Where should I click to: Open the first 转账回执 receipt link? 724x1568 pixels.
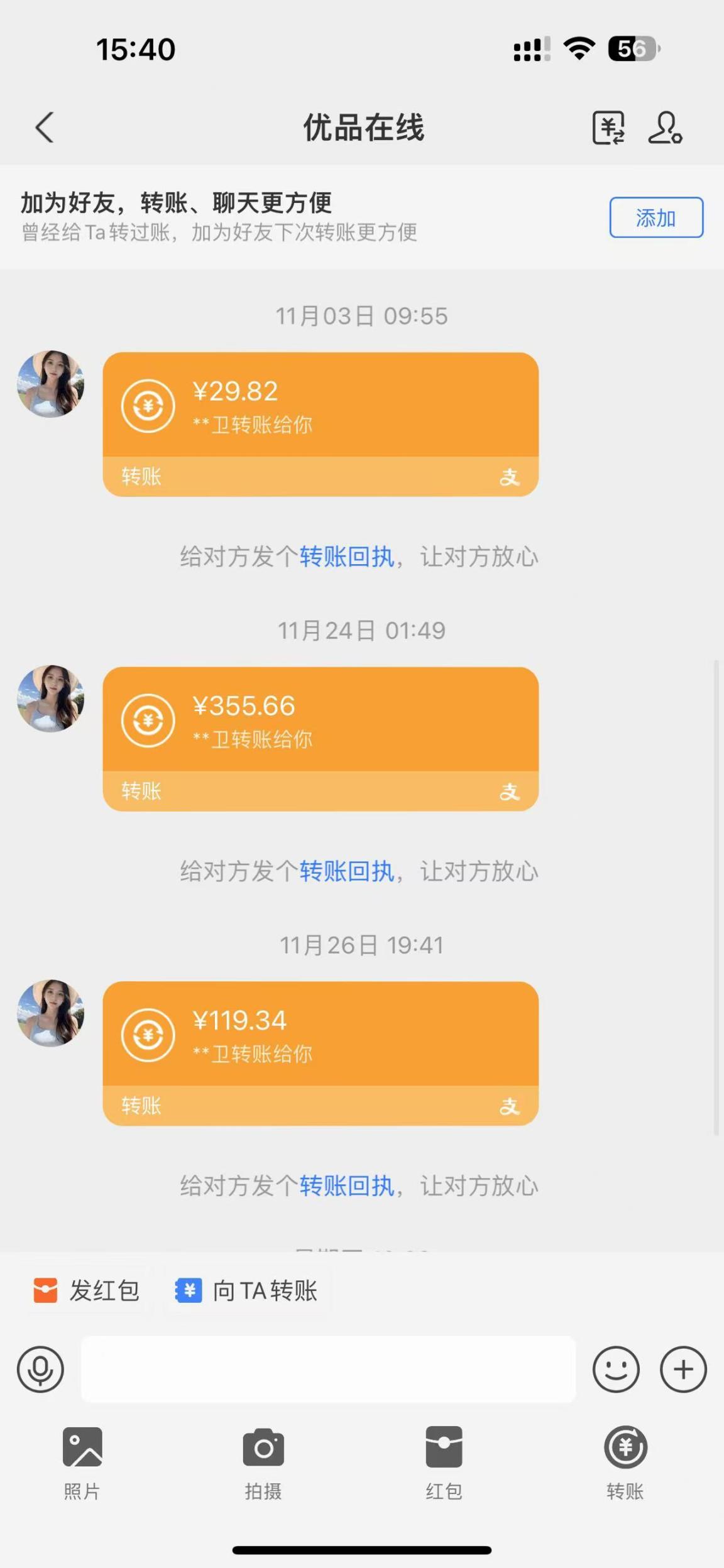(347, 557)
